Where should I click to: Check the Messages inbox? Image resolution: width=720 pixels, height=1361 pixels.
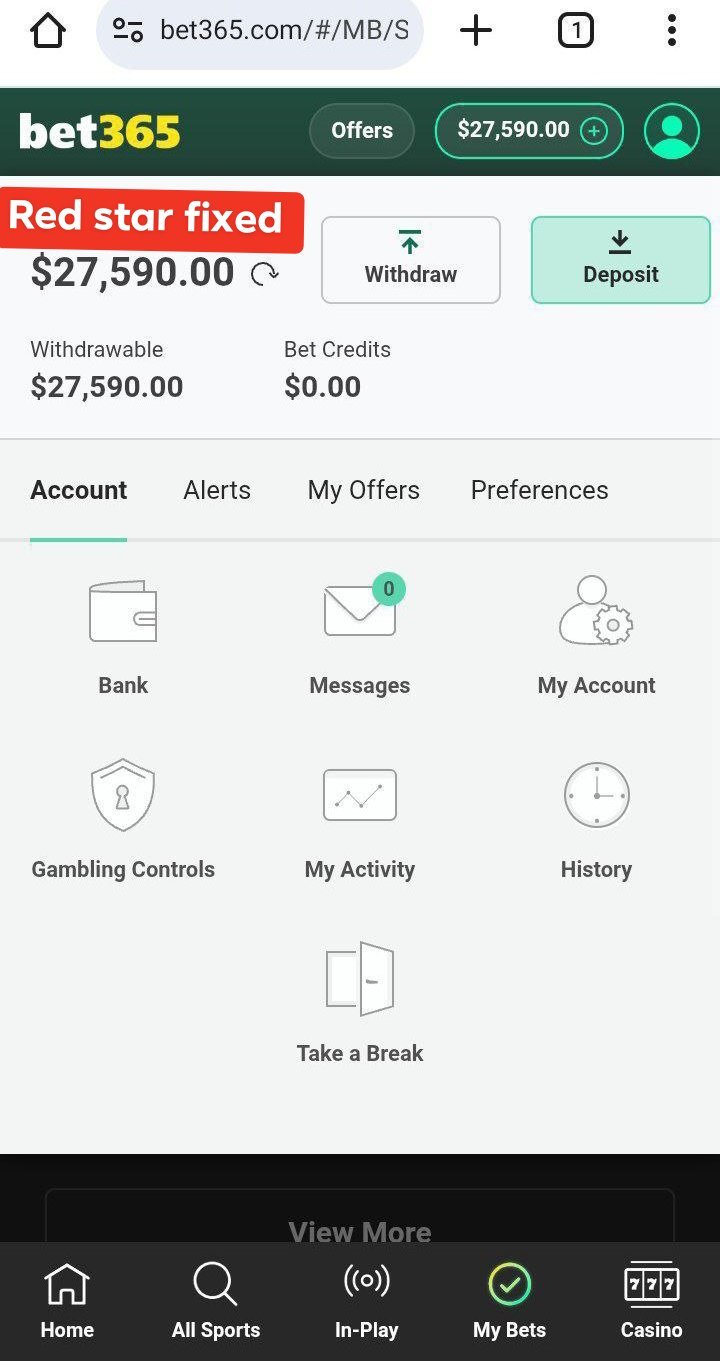pos(360,638)
